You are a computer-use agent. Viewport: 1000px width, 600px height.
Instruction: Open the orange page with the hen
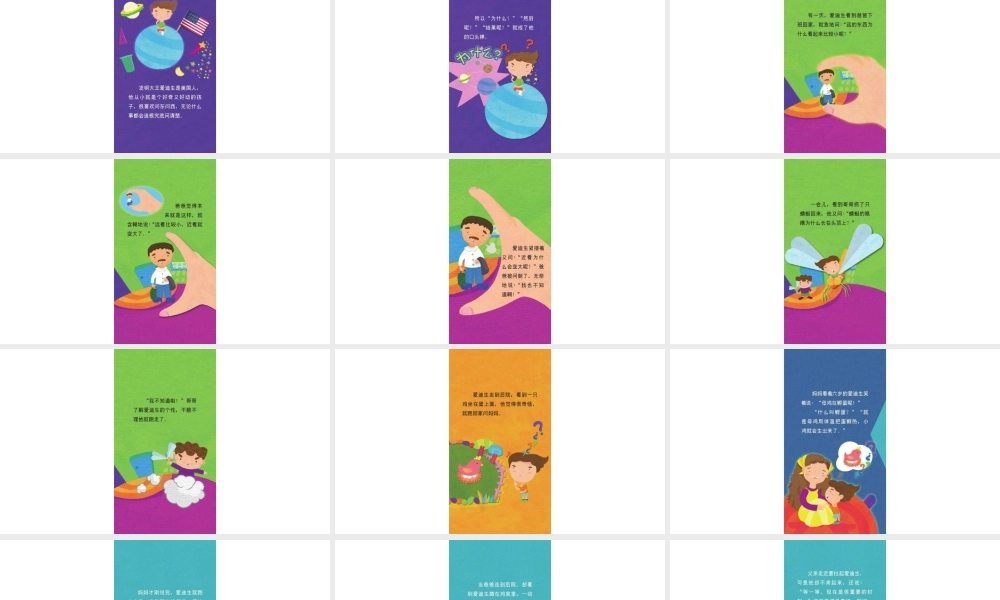tap(500, 441)
